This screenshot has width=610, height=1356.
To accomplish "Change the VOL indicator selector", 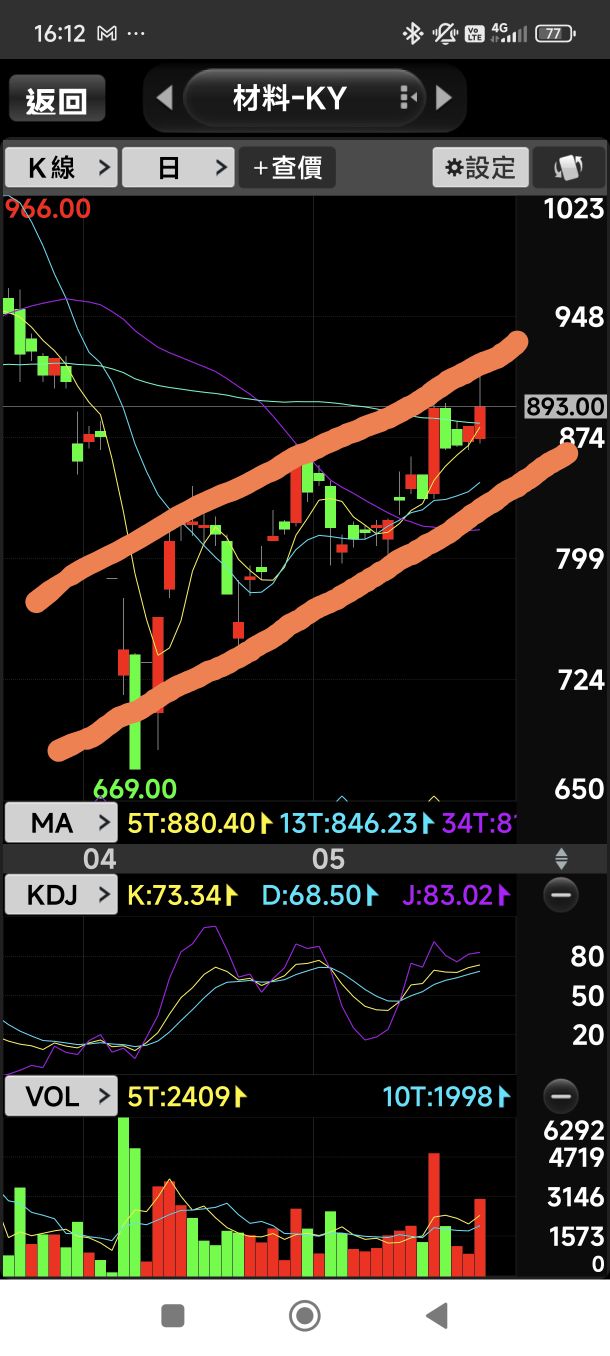I will (61, 1096).
